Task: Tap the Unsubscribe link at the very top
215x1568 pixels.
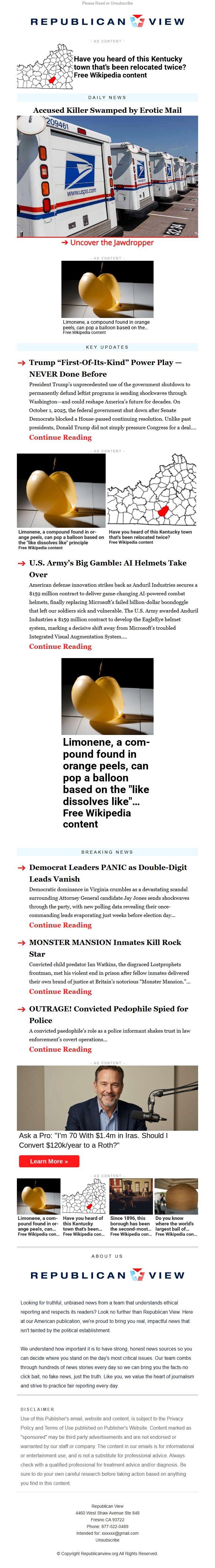Action: tap(121, 3)
